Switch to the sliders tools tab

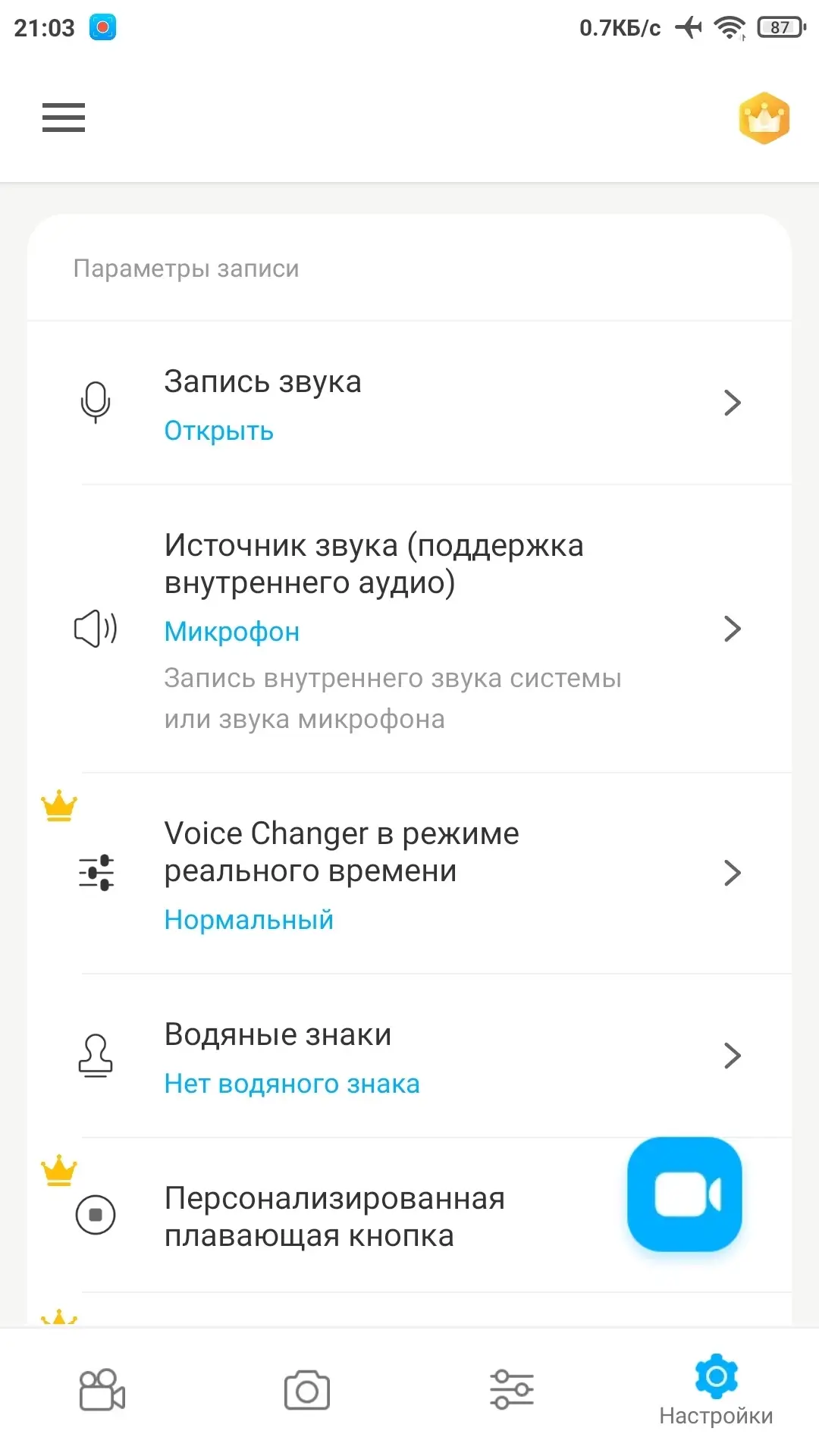[x=512, y=1390]
